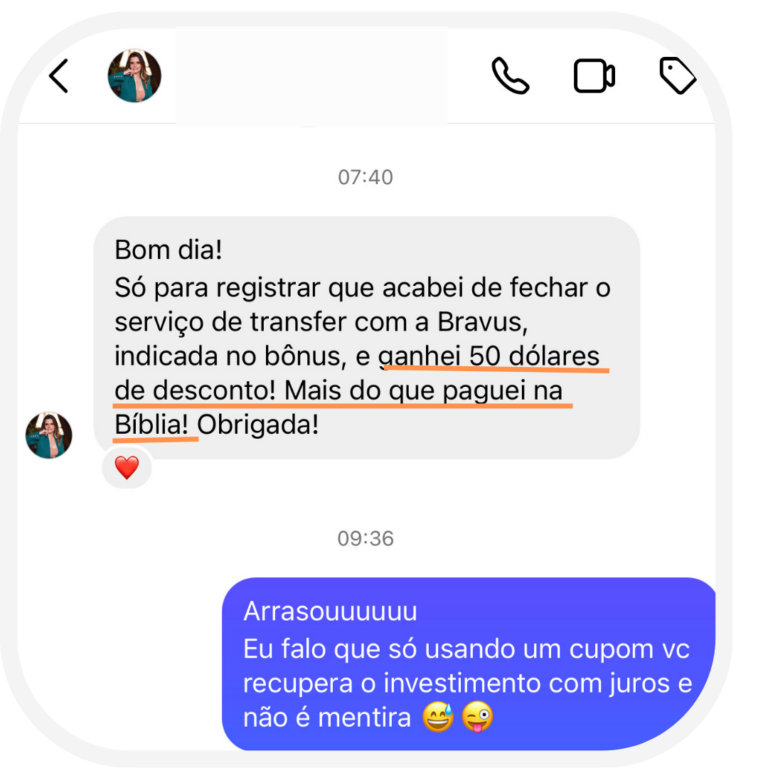
Task: Start a voice call
Action: pyautogui.click(x=510, y=76)
